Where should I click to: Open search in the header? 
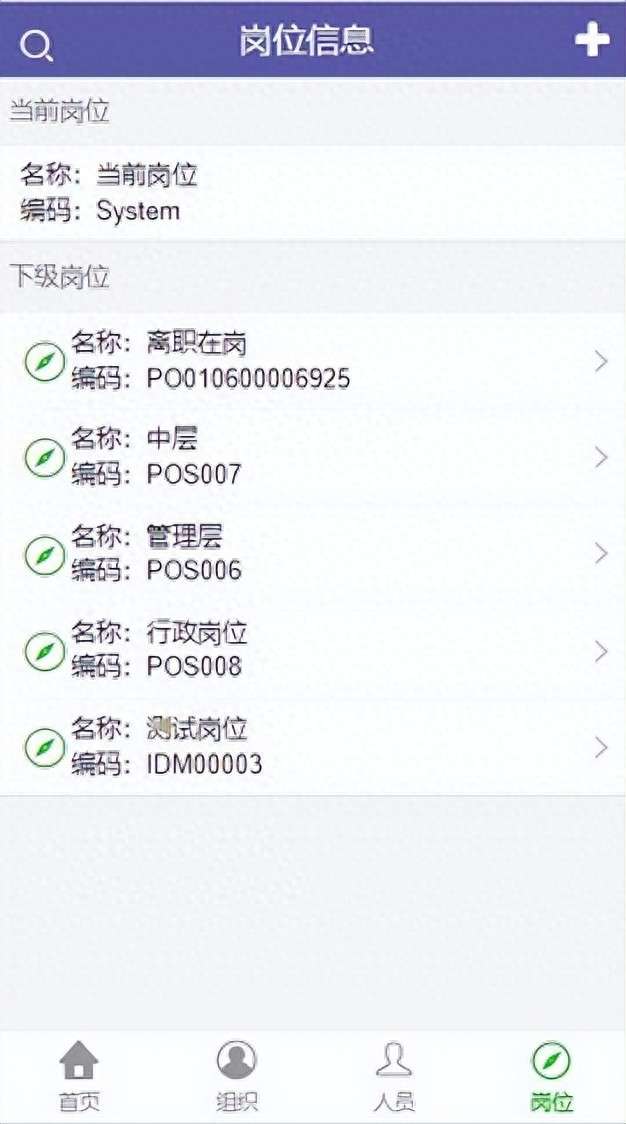click(x=35, y=46)
